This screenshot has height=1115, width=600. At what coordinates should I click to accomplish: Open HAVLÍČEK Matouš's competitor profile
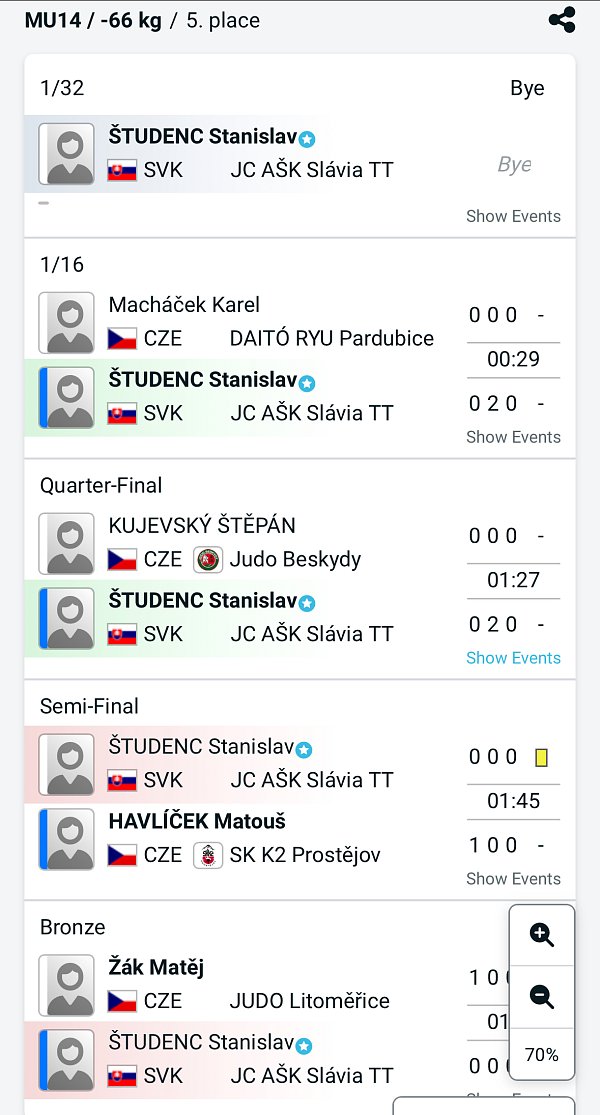click(197, 821)
